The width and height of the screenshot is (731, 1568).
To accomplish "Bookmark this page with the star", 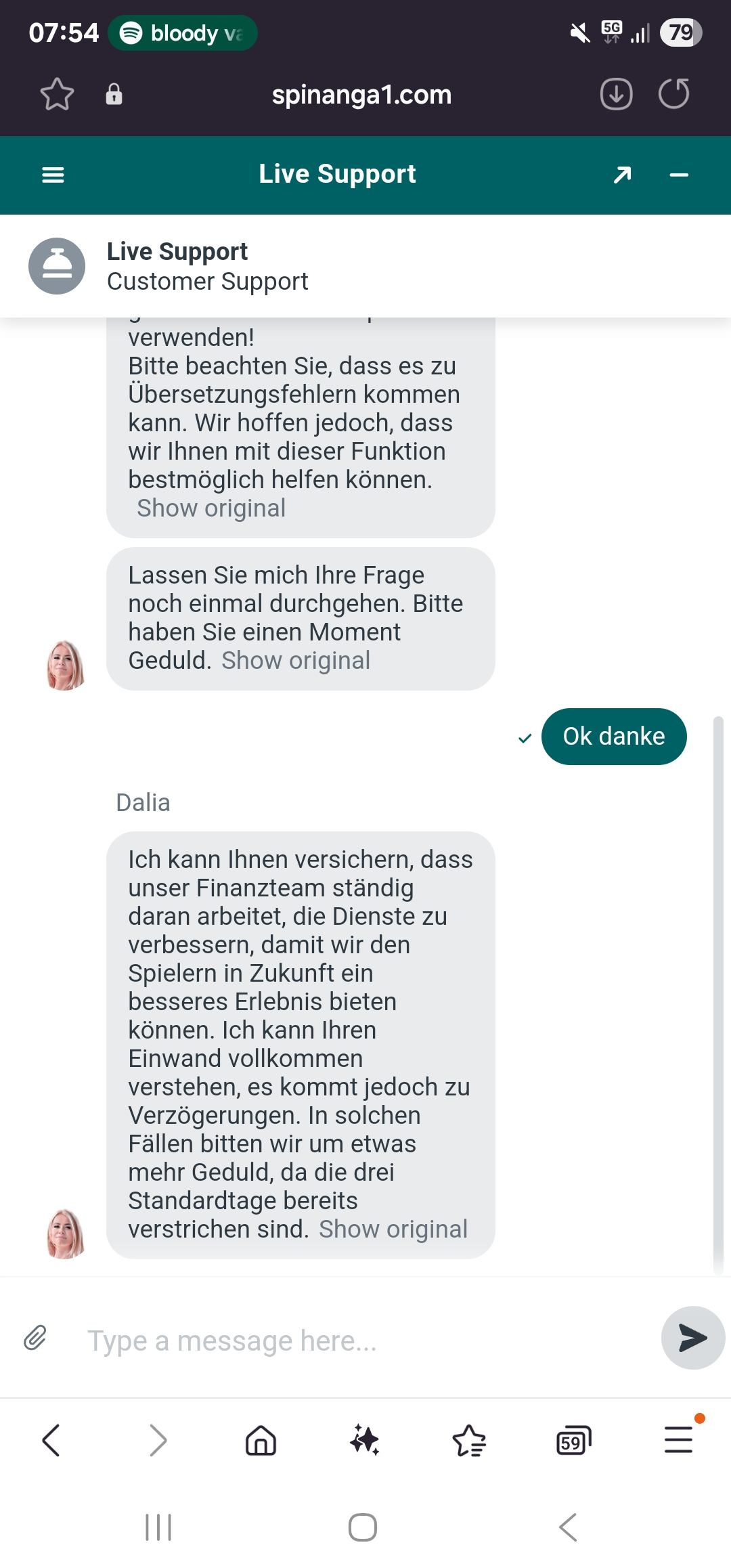I will pyautogui.click(x=57, y=94).
